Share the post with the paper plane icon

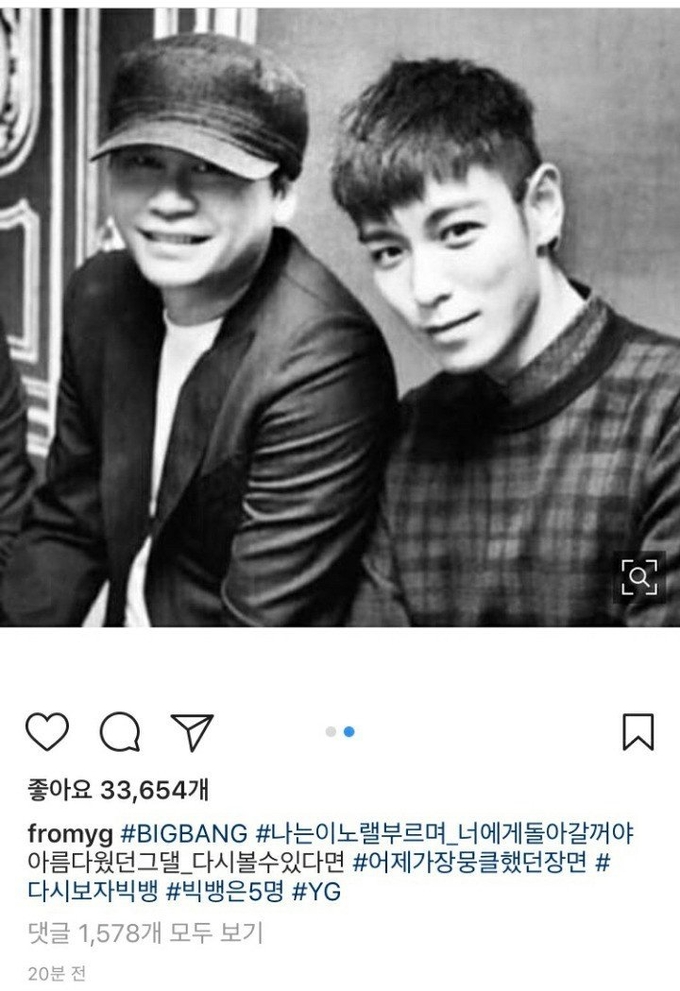(192, 731)
